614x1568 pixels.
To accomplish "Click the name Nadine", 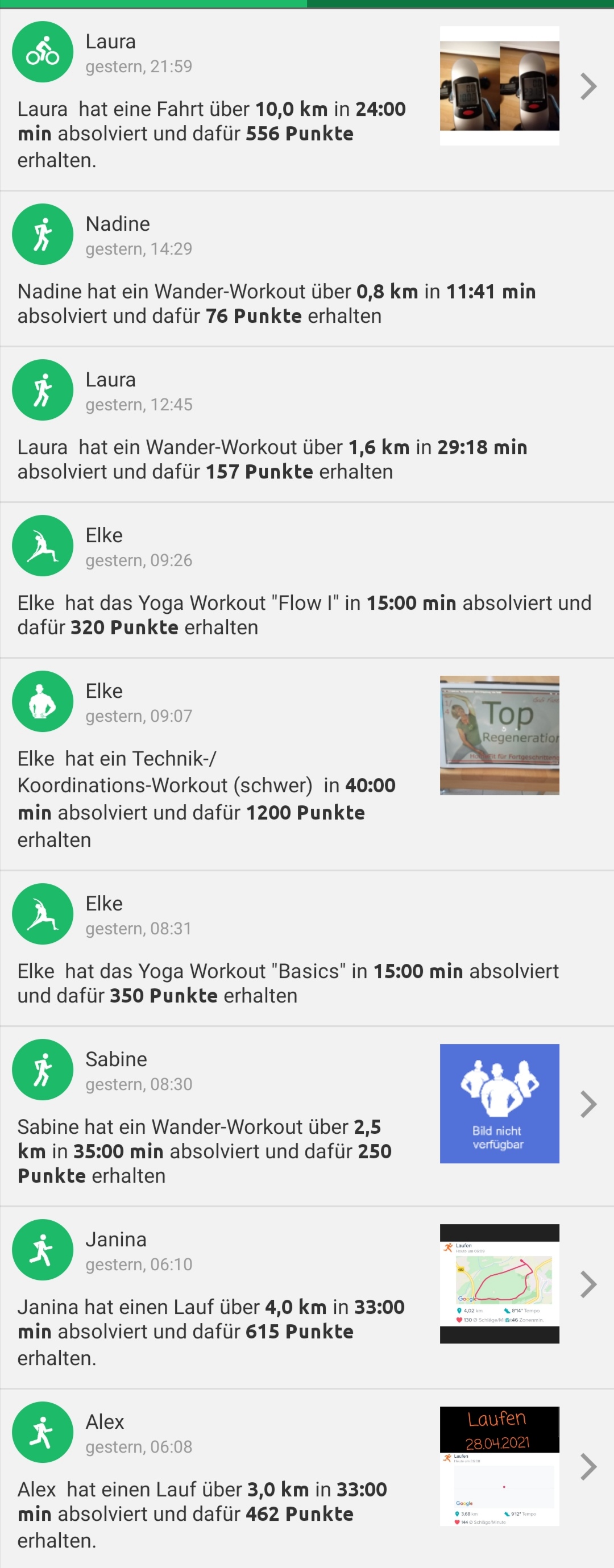I will point(118,223).
